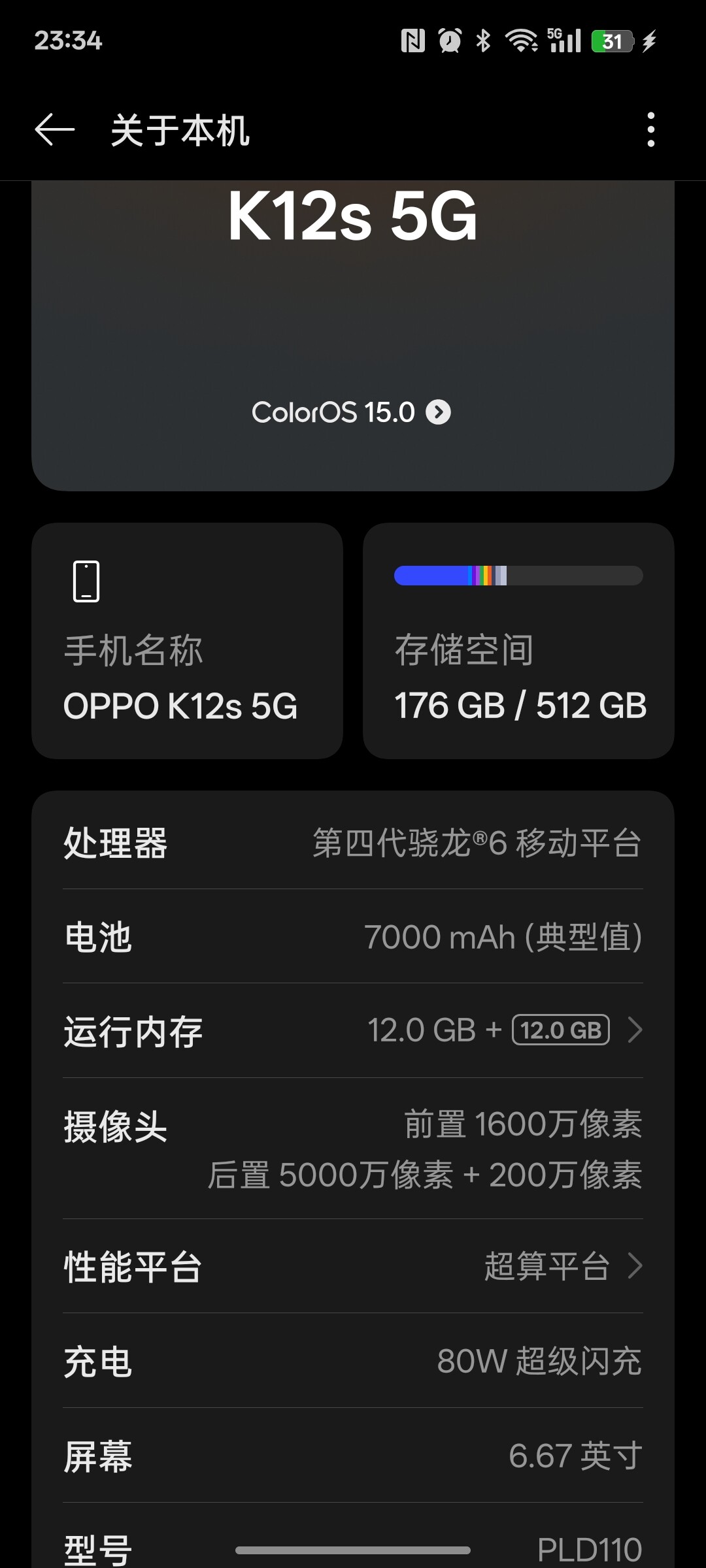
Task: Open ColorOS 15.0 version details
Action: click(352, 412)
